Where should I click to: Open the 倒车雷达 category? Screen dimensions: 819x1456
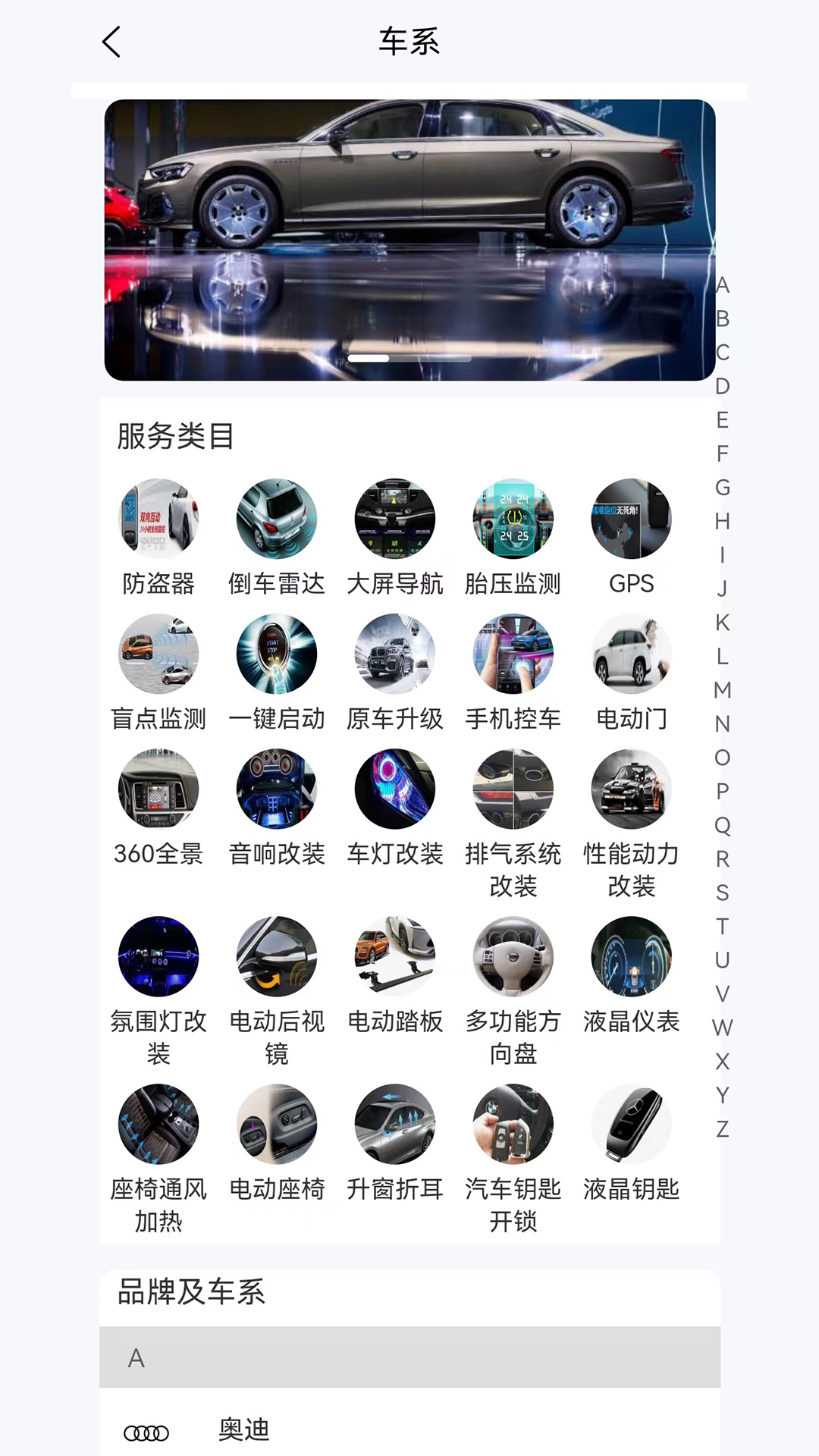(277, 518)
